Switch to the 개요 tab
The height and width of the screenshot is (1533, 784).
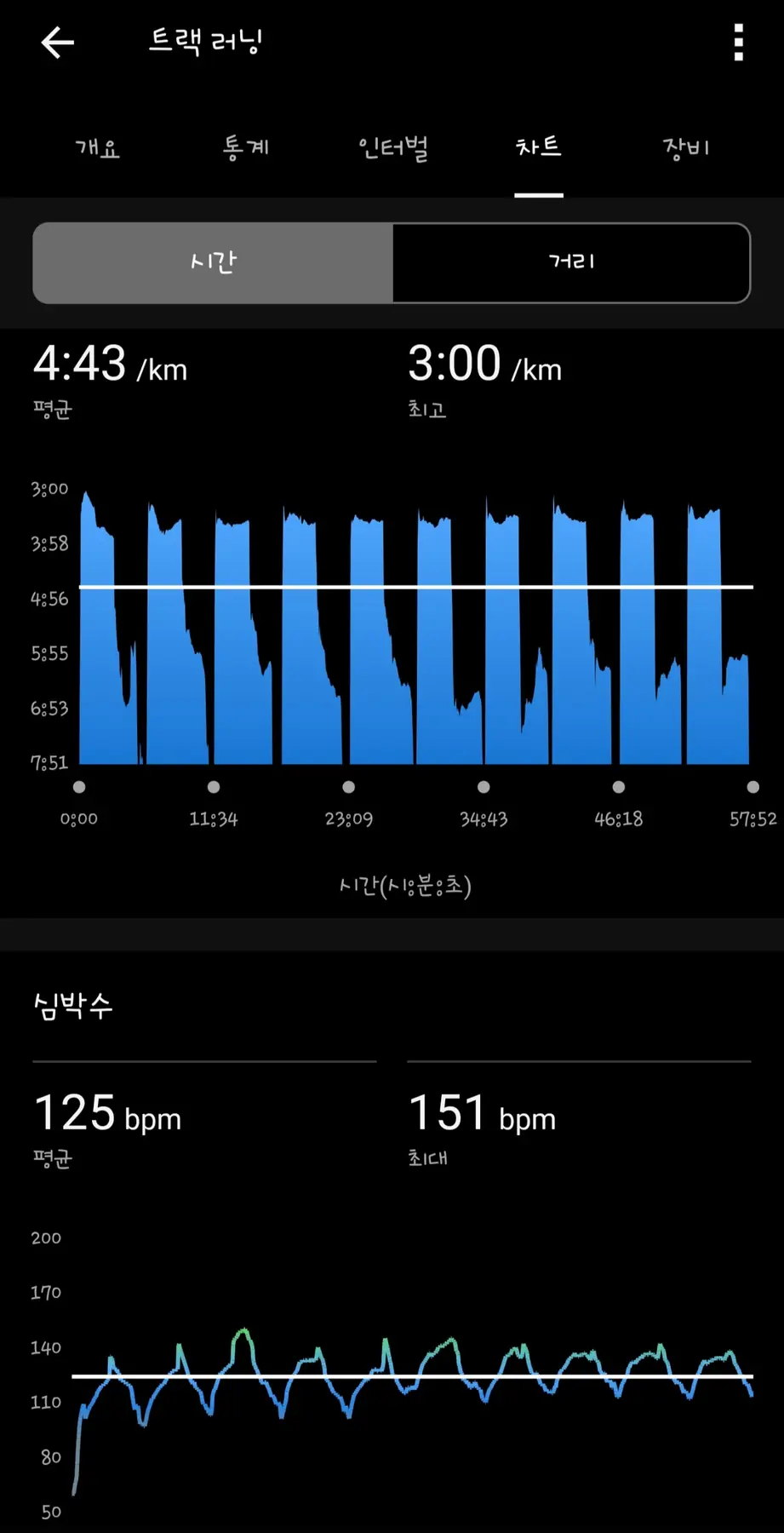(x=98, y=148)
